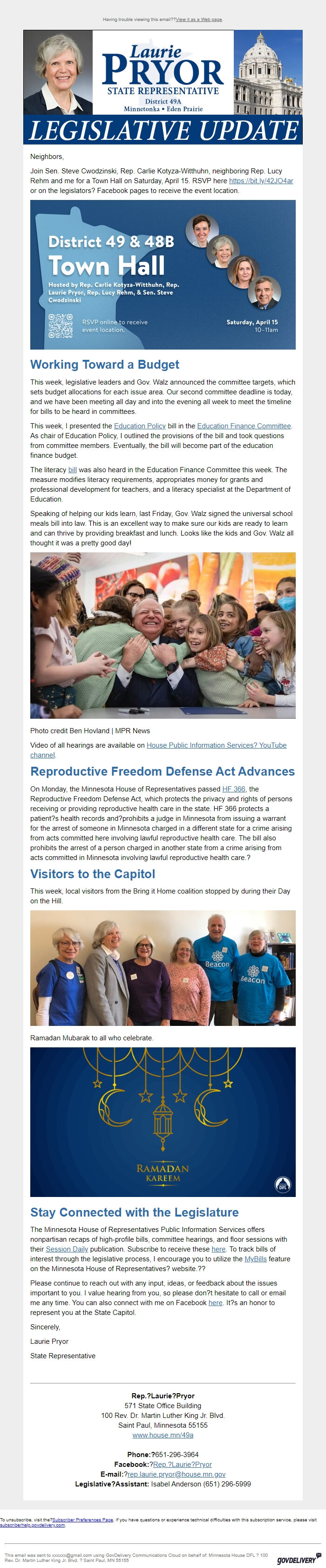This screenshot has height=1568, width=326.
Task: Visit subscriberhelp.govdelivery.com
Action: [x=32, y=1525]
